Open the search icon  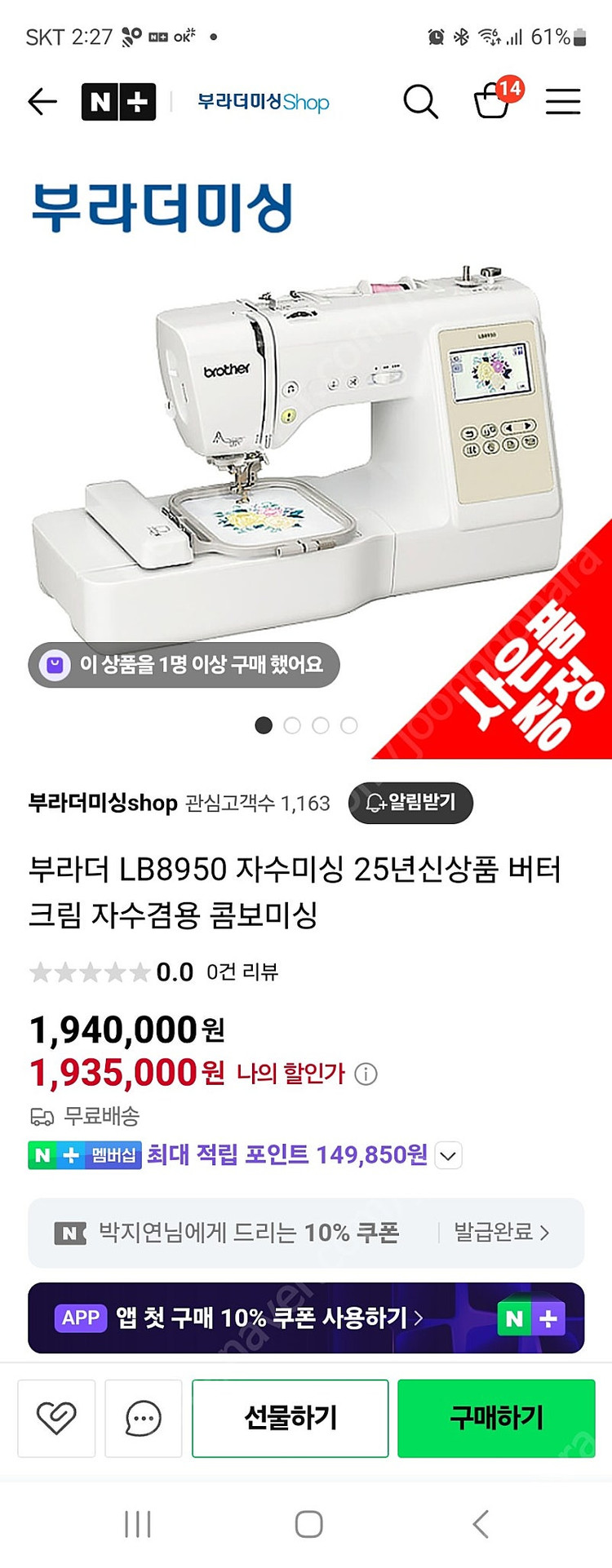(421, 102)
